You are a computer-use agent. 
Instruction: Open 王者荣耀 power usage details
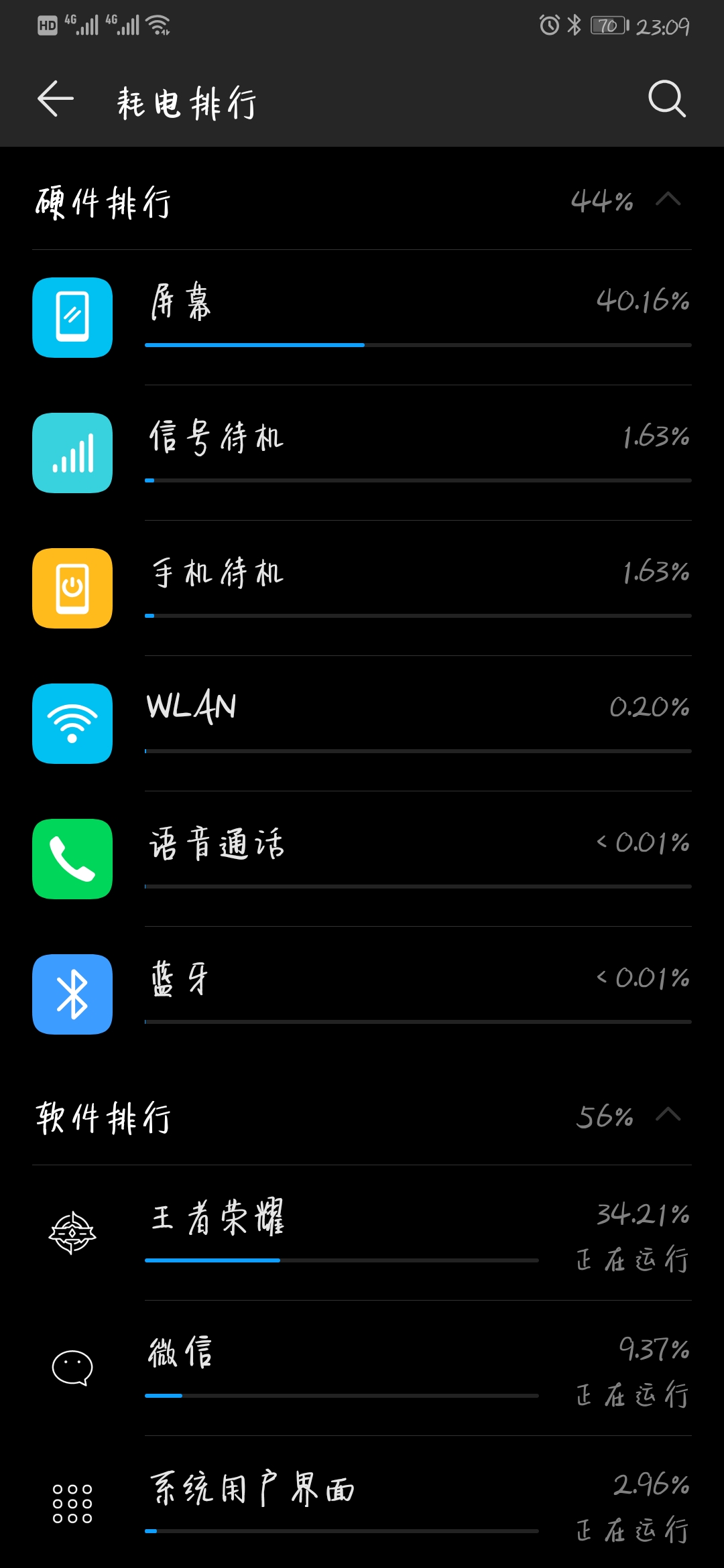click(x=362, y=1233)
